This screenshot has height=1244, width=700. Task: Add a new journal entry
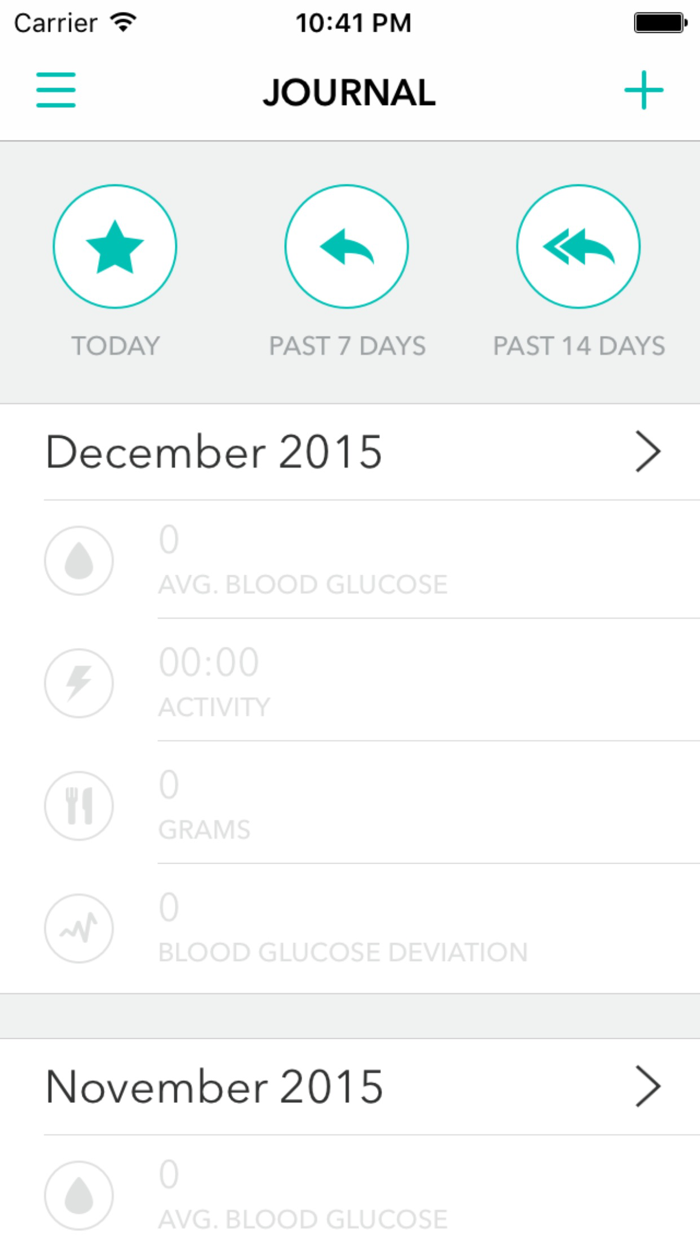click(644, 91)
